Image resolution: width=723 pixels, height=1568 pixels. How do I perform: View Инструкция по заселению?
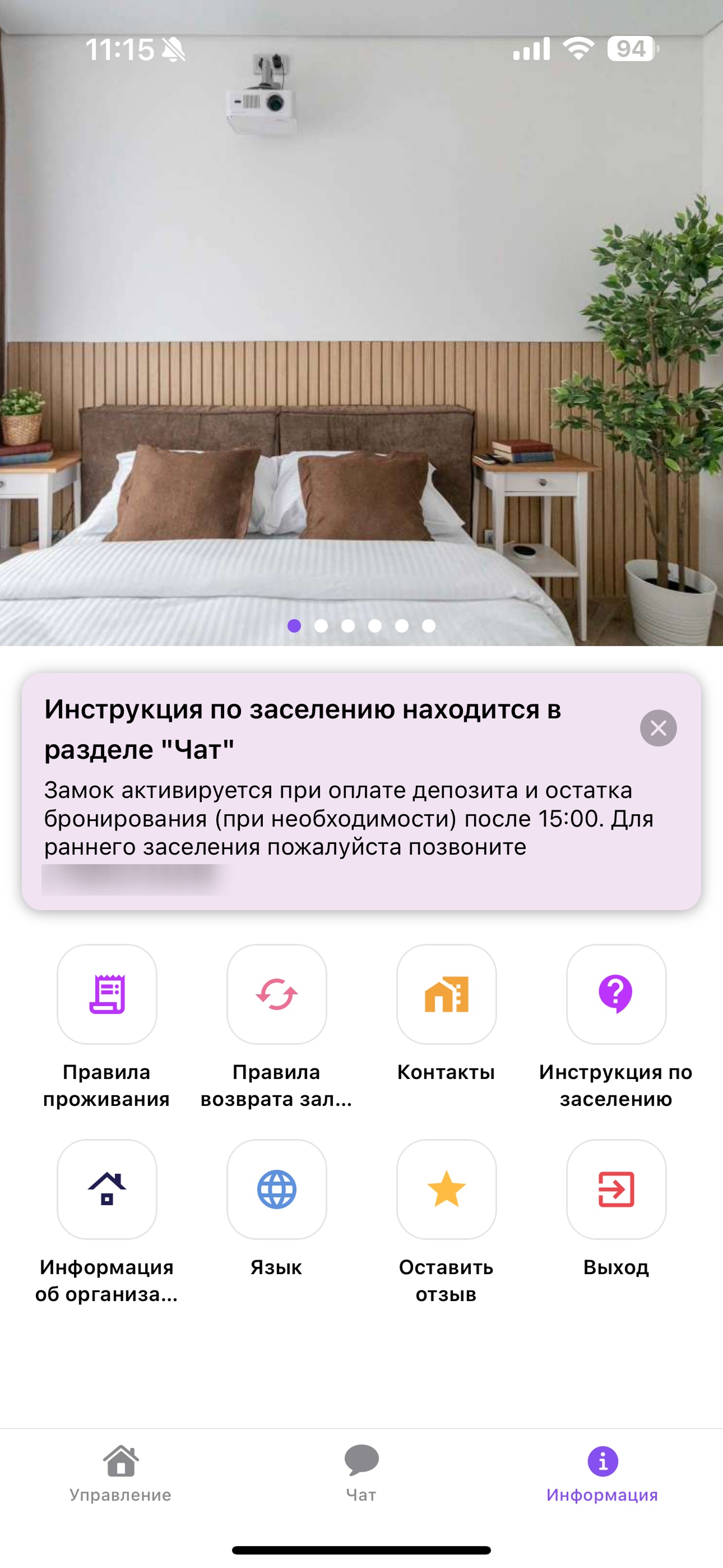click(616, 994)
